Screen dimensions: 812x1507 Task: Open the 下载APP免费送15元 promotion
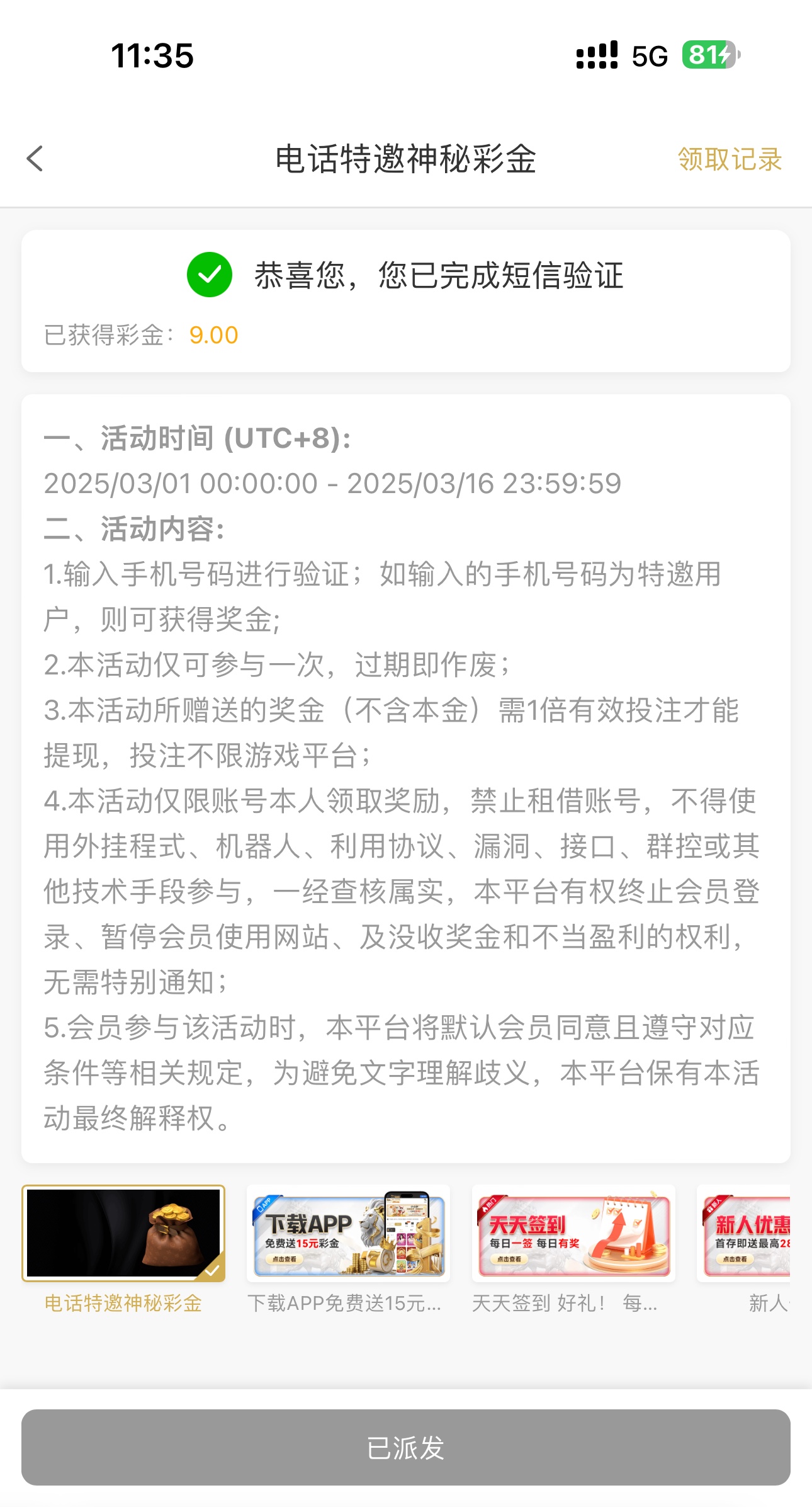coord(348,1234)
